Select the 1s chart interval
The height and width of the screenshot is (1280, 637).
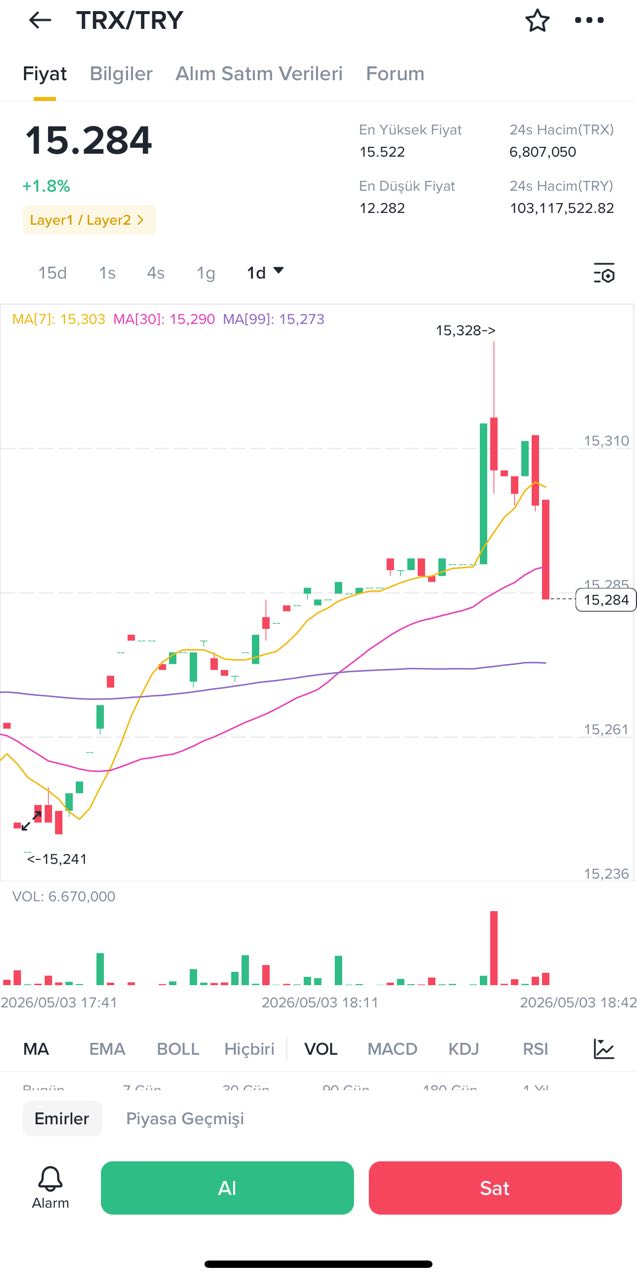click(107, 272)
